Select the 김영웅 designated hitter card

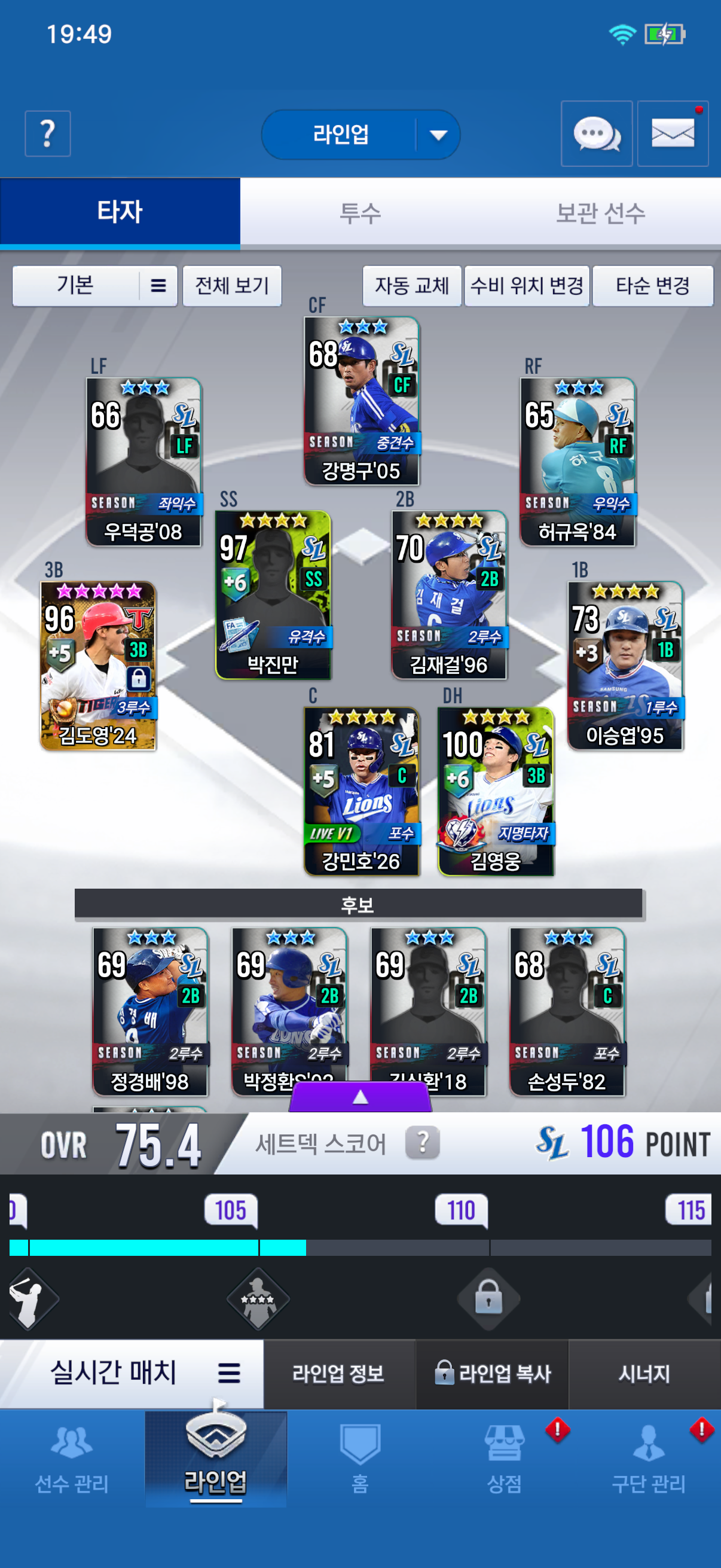click(x=495, y=791)
